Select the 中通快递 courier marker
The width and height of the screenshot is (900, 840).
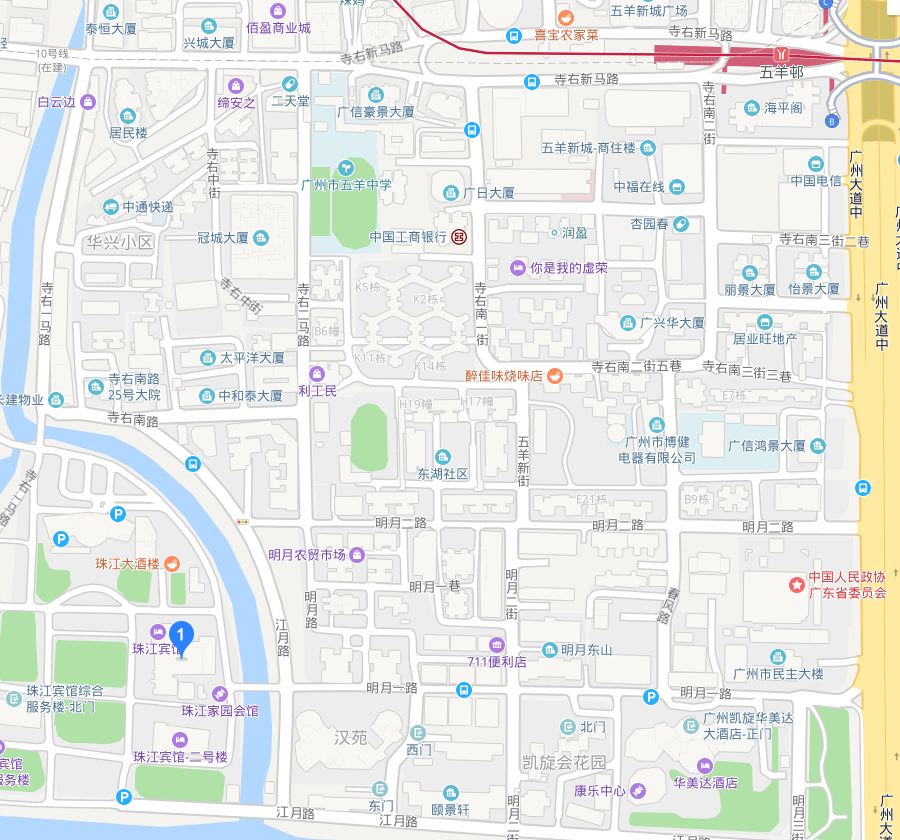[110, 207]
